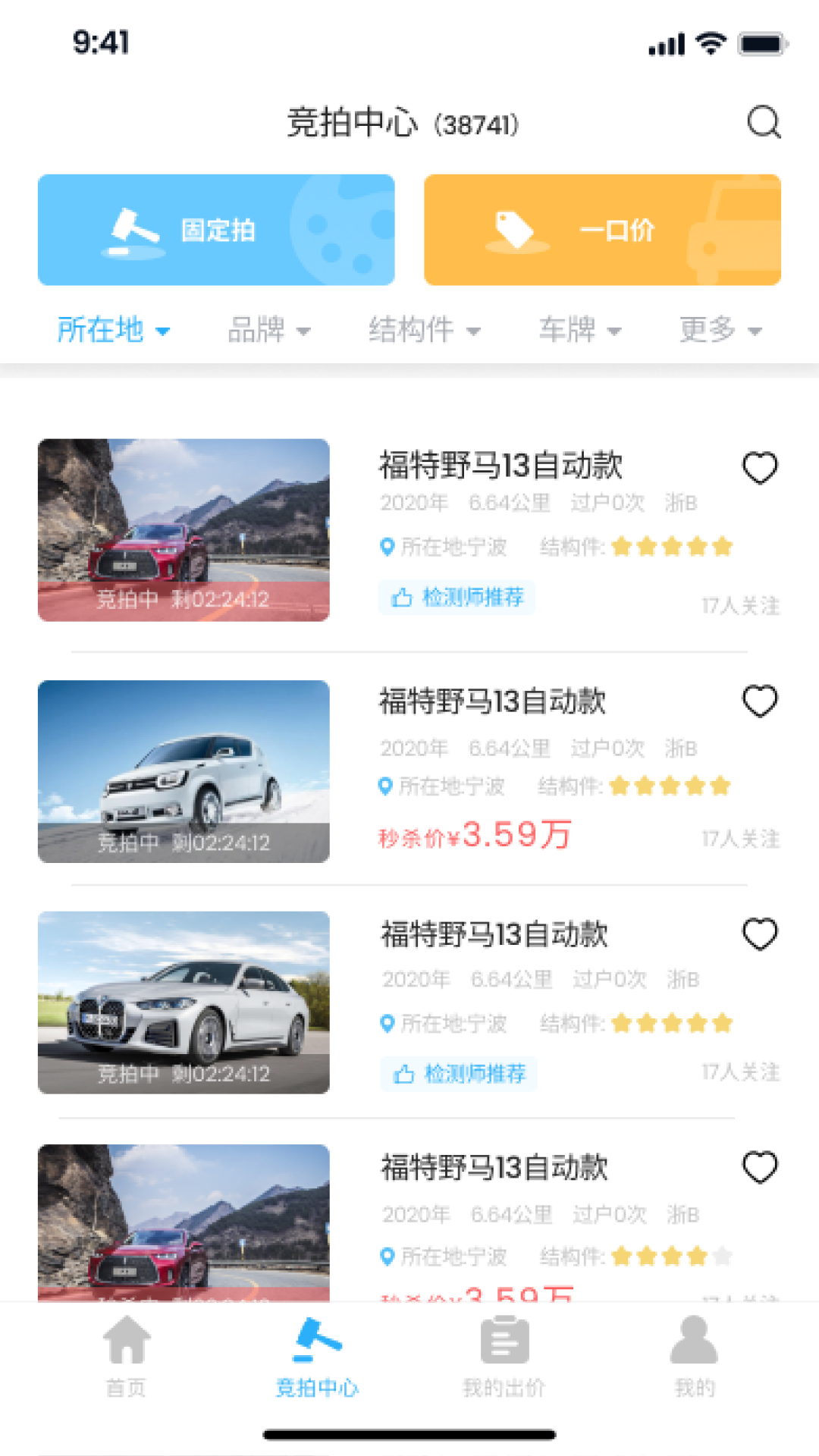The height and width of the screenshot is (1456, 819).
Task: Select the 竞拍中心 tab
Action: click(317, 1357)
